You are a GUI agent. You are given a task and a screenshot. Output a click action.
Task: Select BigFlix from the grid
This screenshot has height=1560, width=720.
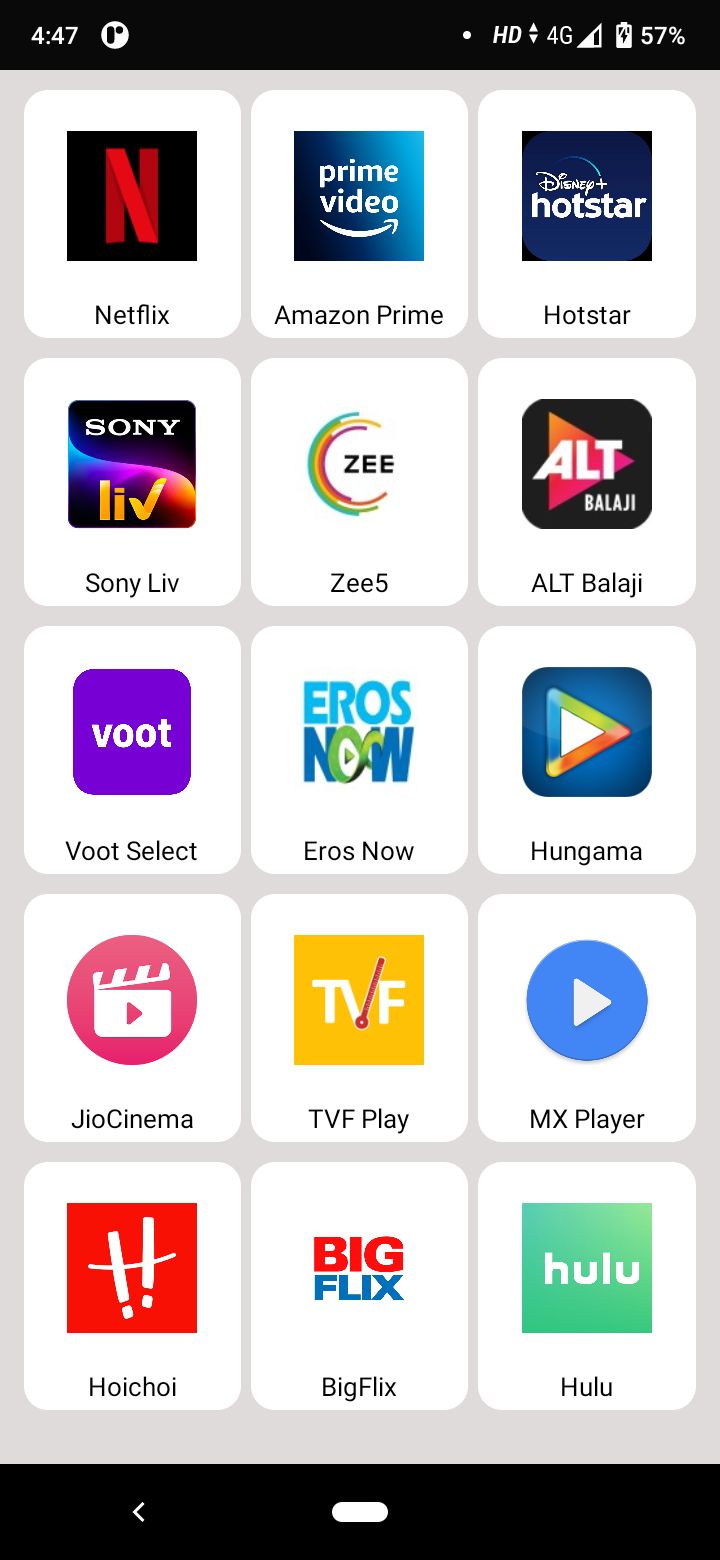pyautogui.click(x=359, y=1286)
